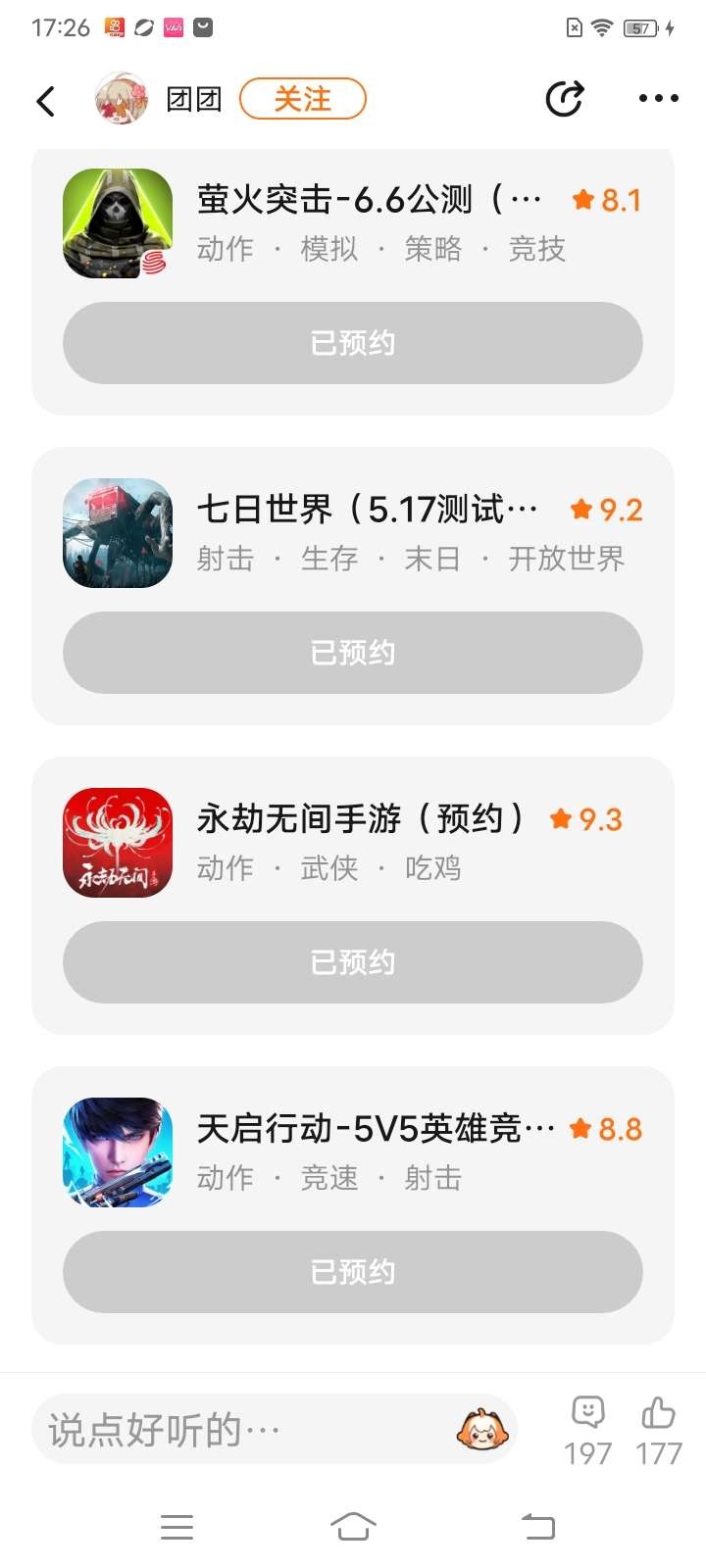
Task: Follow 团团 with the 关注 button
Action: tap(302, 99)
